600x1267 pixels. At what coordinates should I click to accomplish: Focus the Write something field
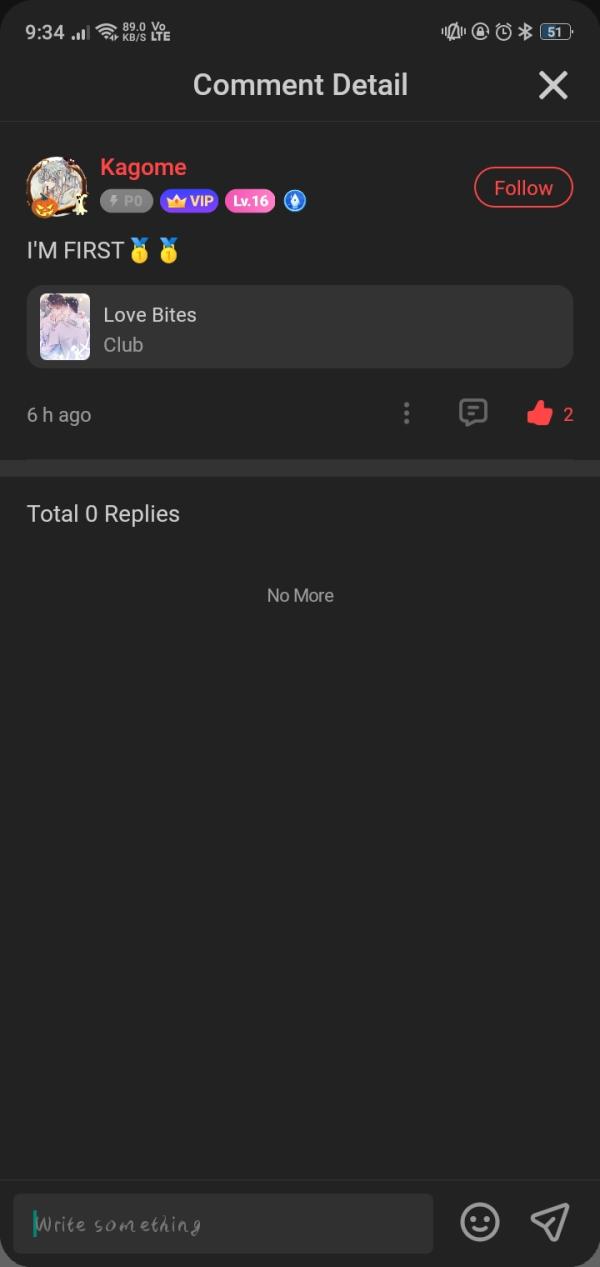(223, 1223)
